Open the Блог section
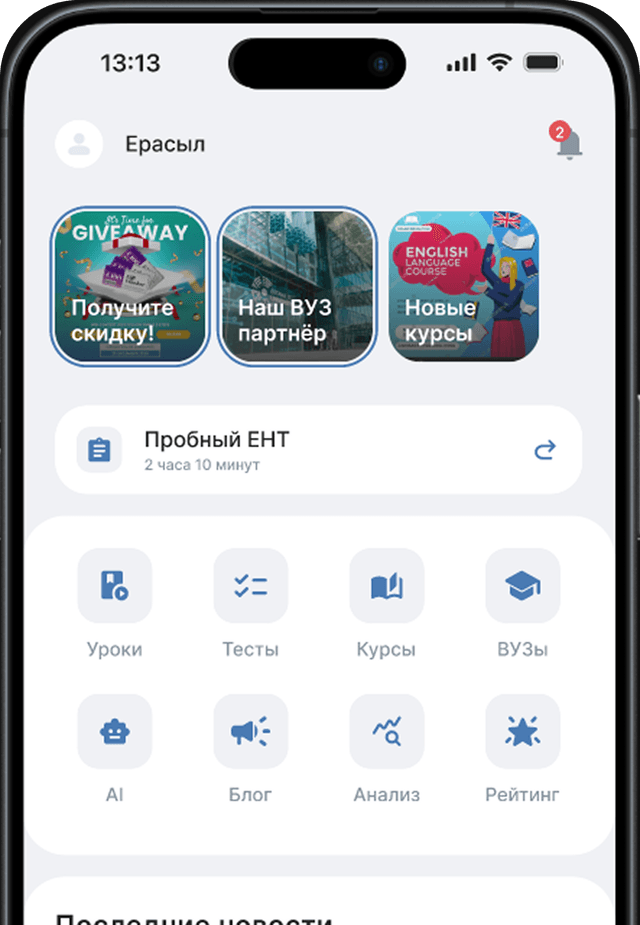Viewport: 640px width, 925px height. click(251, 732)
